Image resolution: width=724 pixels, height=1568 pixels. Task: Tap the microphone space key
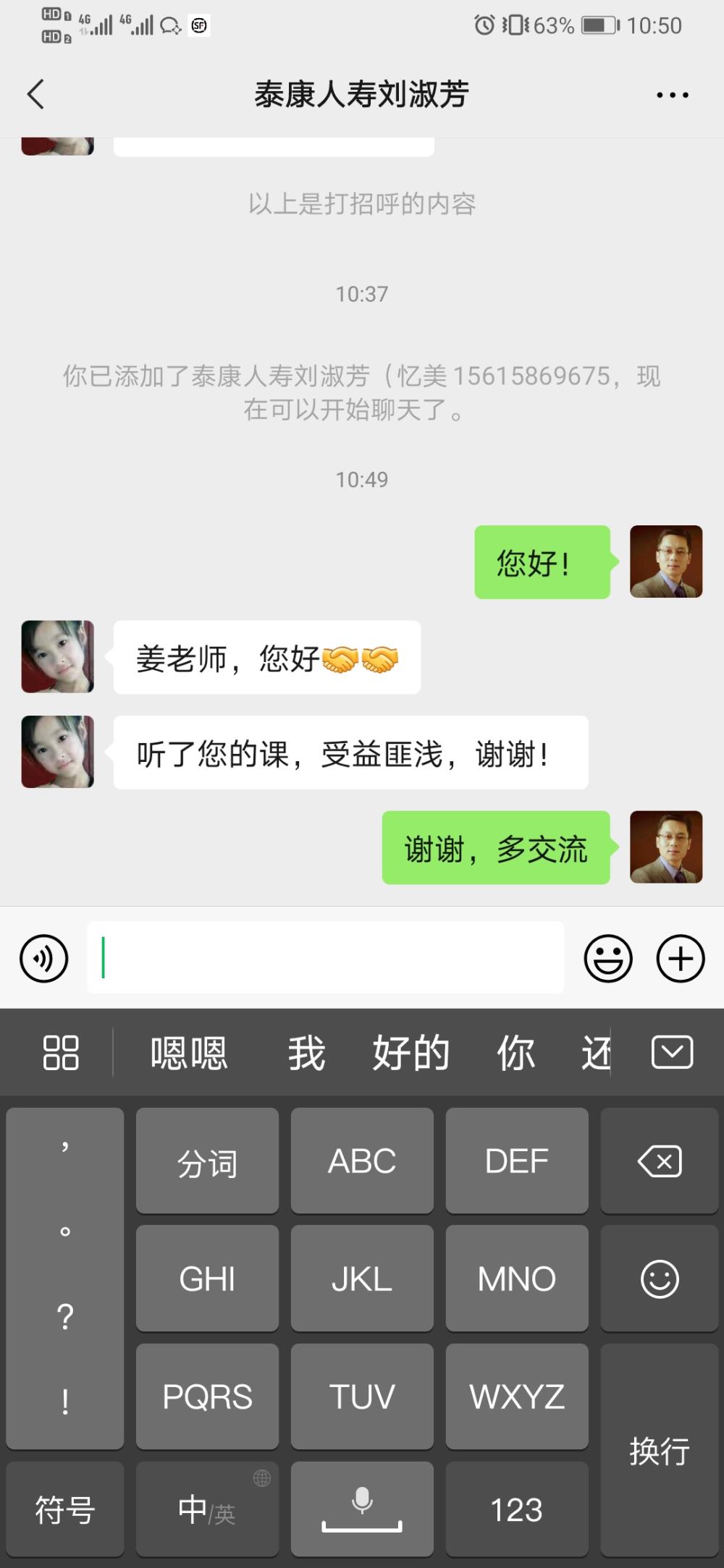pyautogui.click(x=362, y=1509)
